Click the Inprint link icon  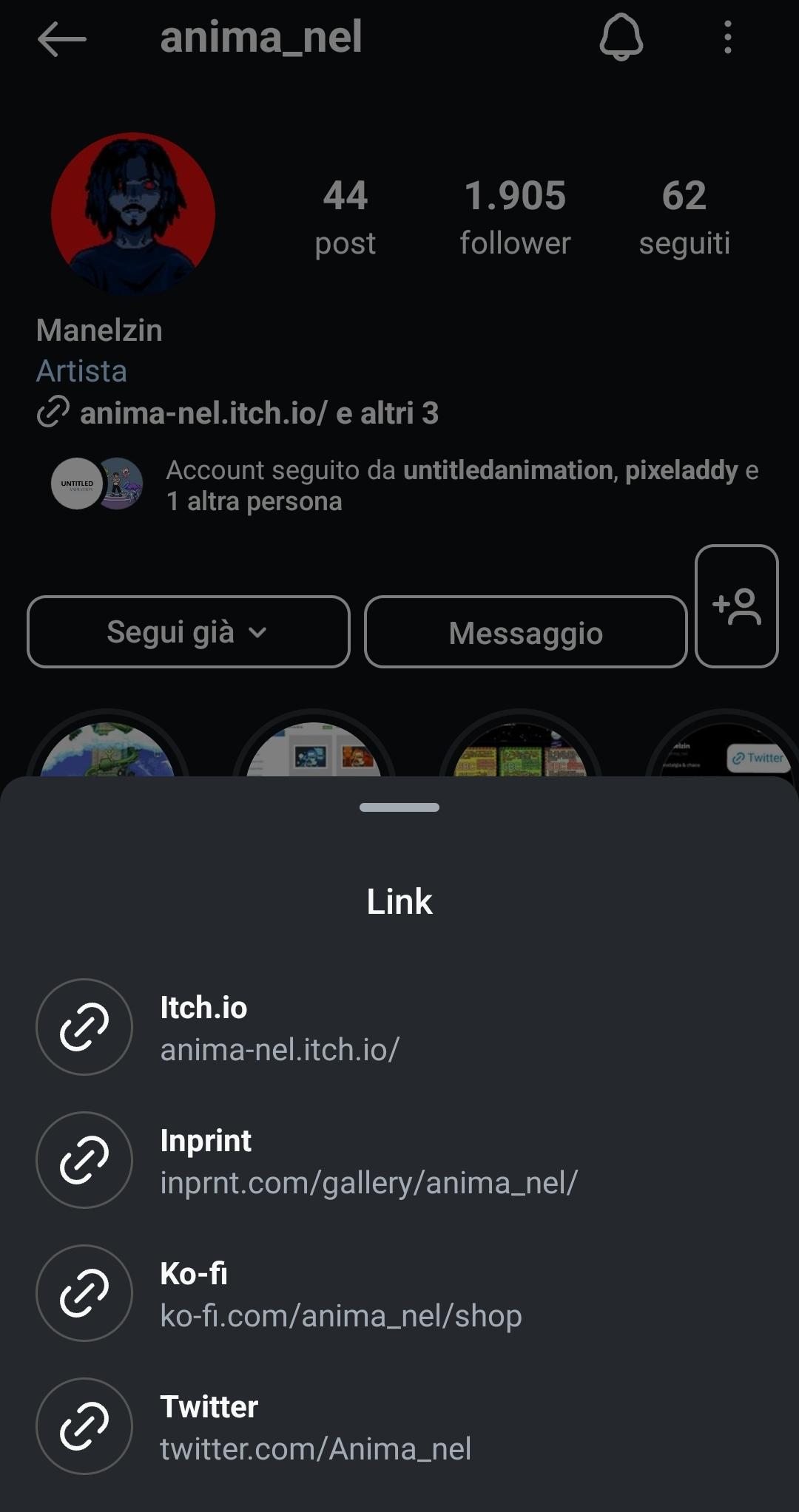coord(84,1161)
